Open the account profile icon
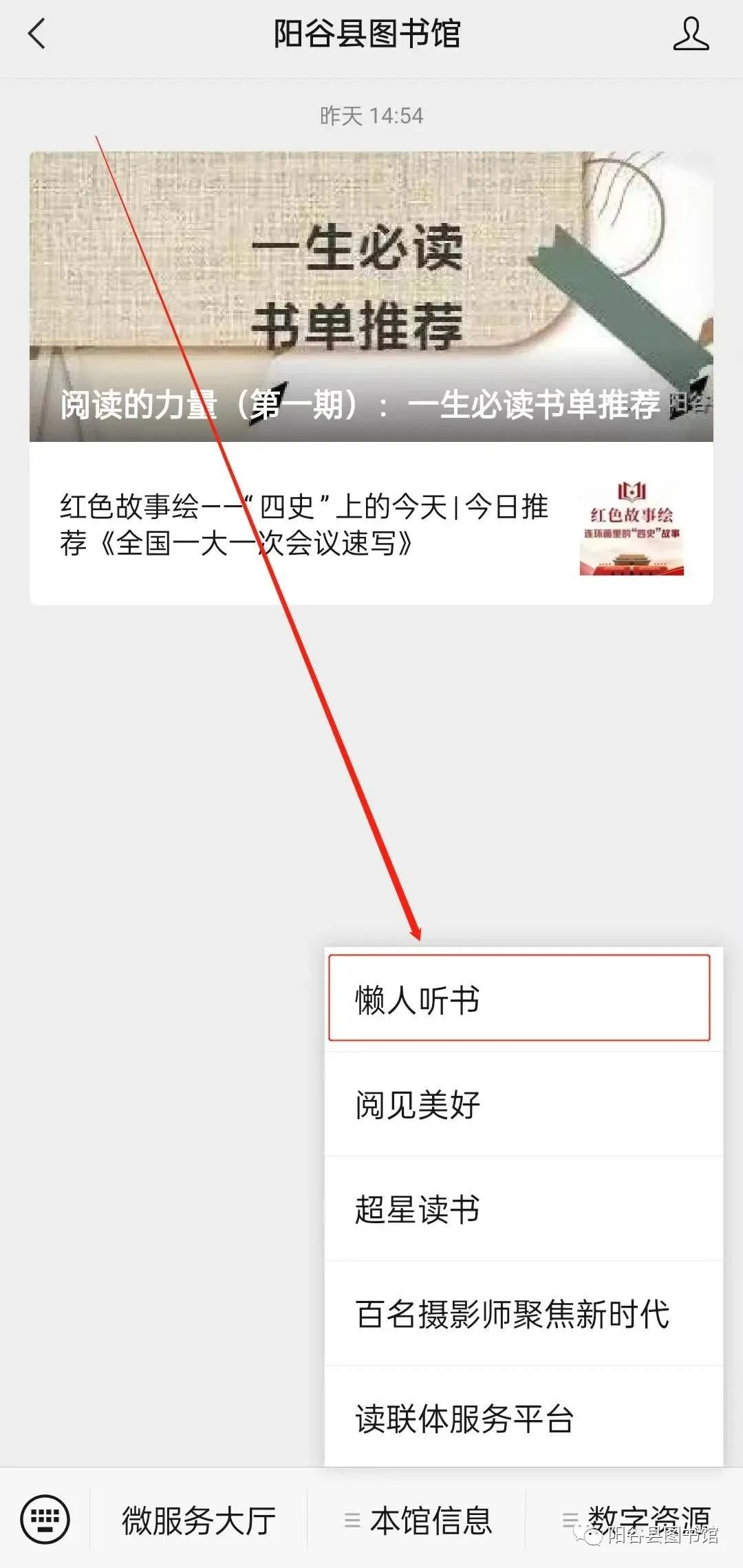The height and width of the screenshot is (1568, 743). point(691,34)
